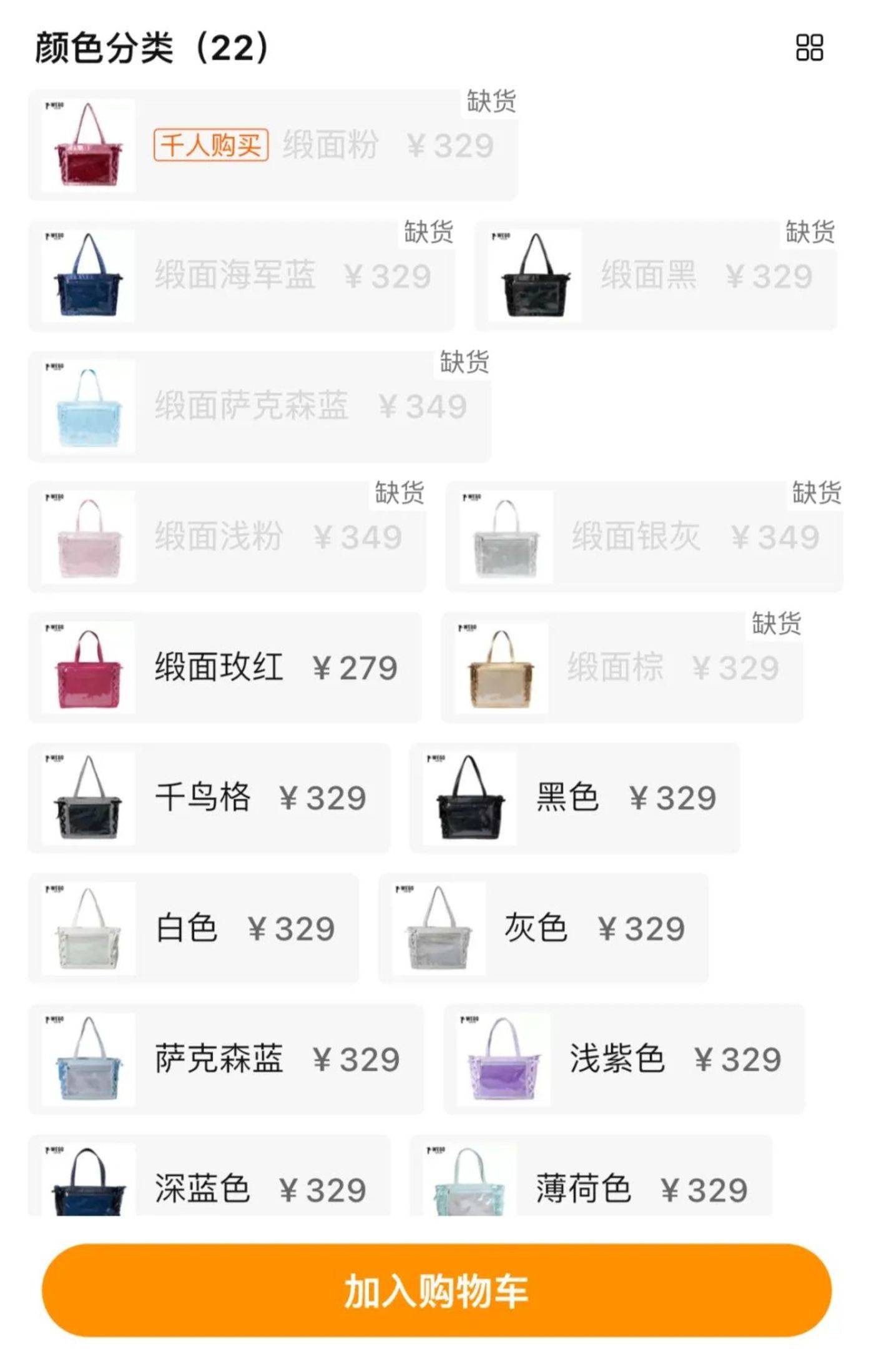Select the 黑色 ¥329 option

point(574,798)
